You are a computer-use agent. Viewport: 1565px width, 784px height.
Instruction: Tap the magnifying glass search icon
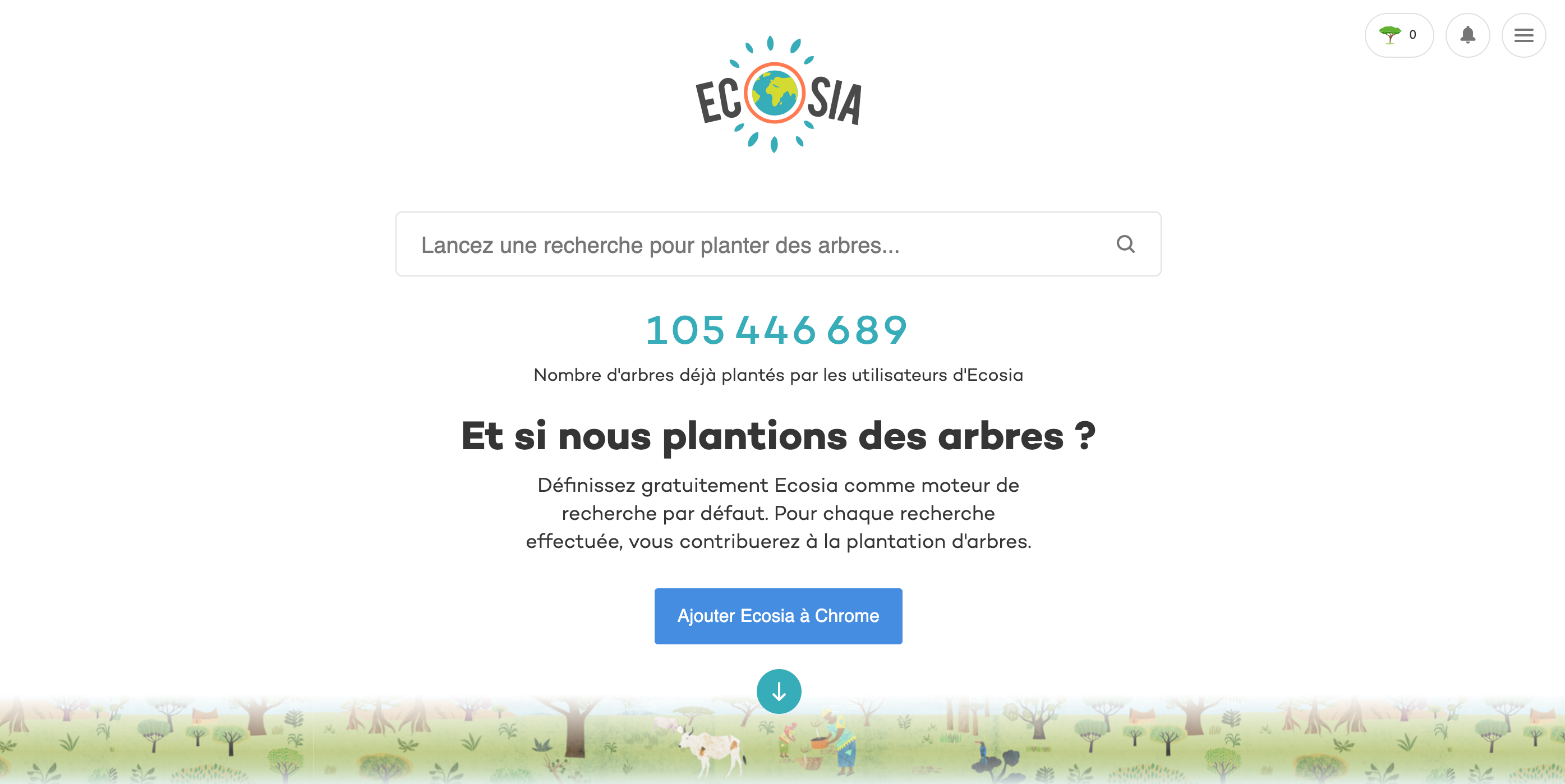[x=1125, y=244]
